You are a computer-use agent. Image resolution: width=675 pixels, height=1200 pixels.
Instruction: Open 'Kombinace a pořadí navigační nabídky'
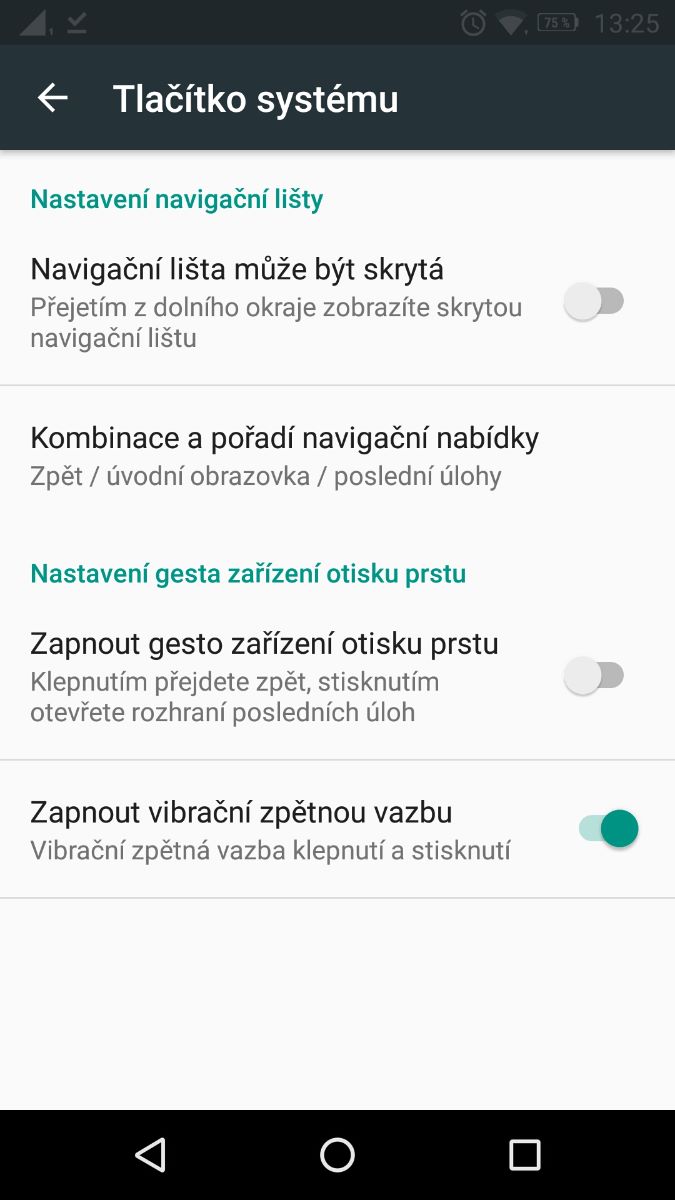tap(285, 455)
